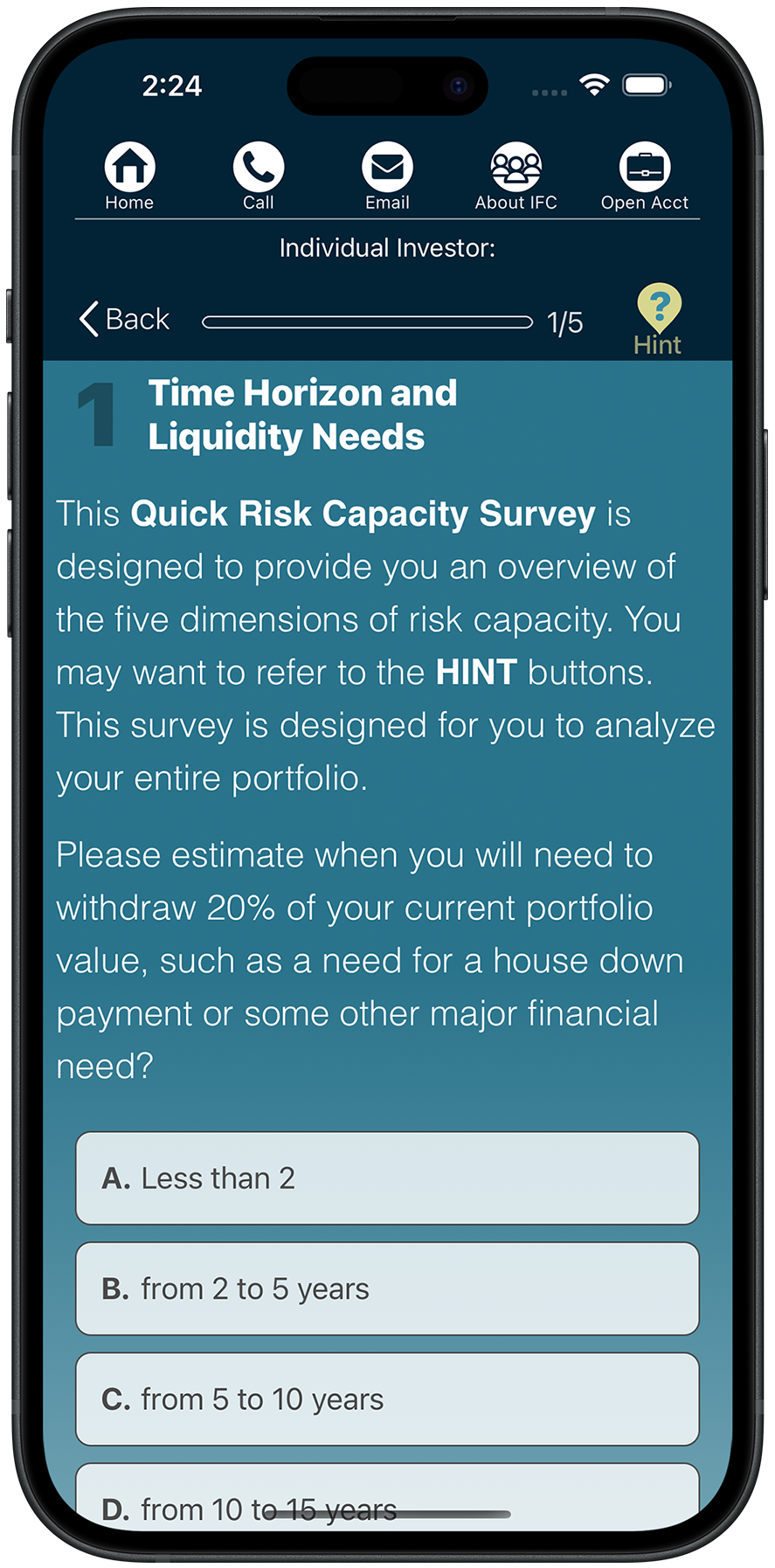This screenshot has height=1568, width=775.
Task: Select answer A, Less than 2
Action: click(387, 1178)
